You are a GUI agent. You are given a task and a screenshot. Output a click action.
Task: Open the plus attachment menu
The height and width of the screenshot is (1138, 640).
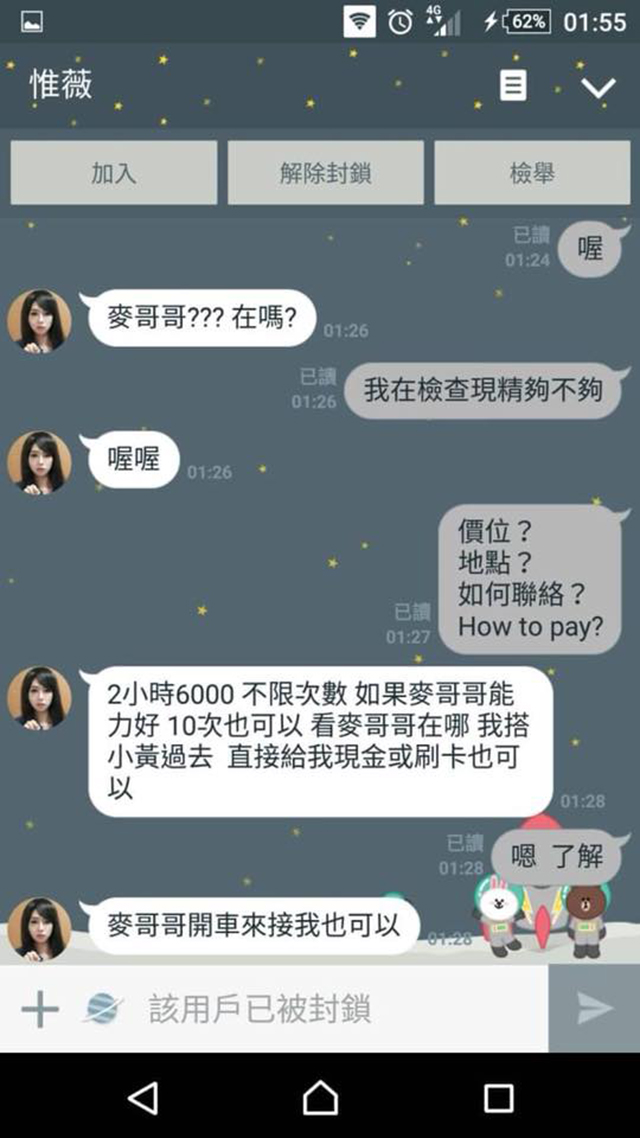[40, 1009]
